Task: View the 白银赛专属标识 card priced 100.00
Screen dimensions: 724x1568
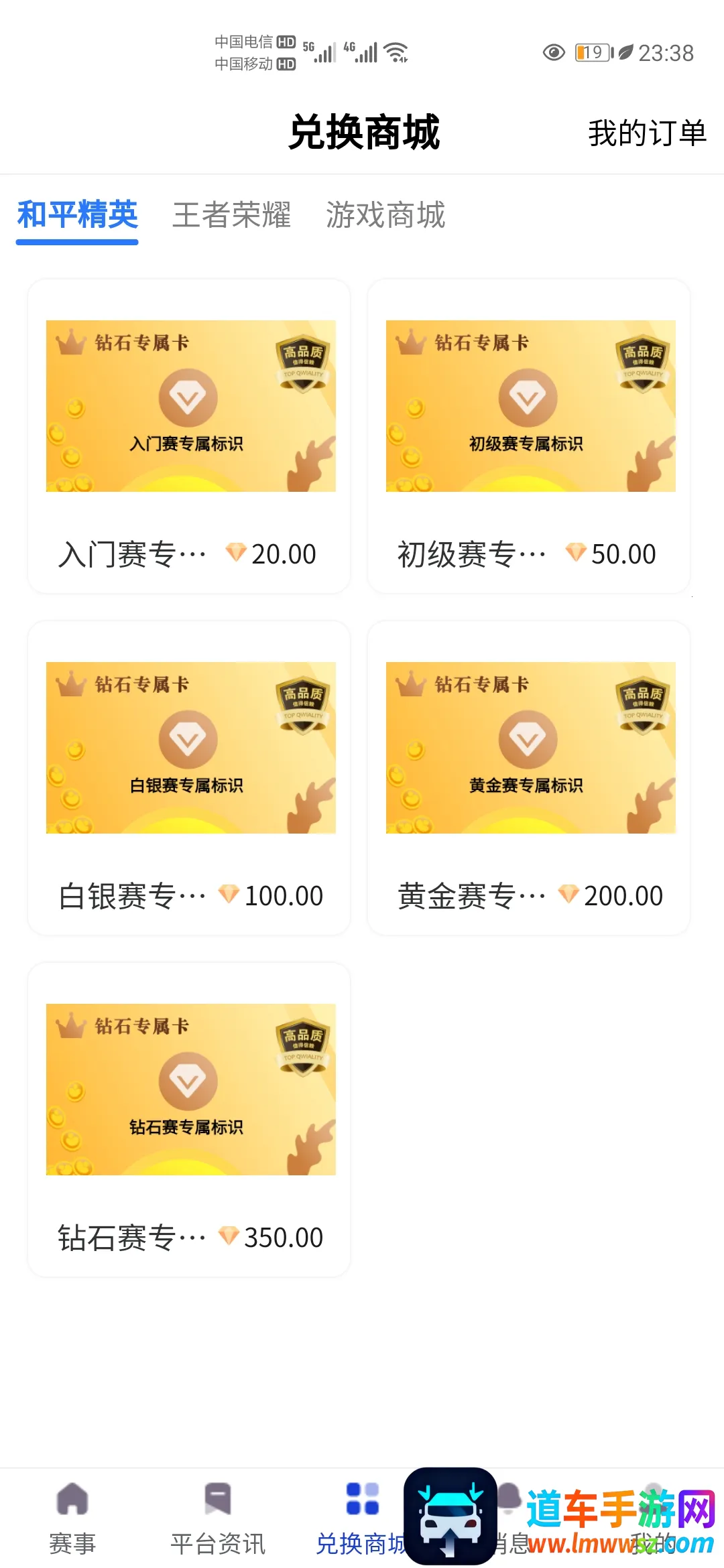Action: [x=190, y=777]
